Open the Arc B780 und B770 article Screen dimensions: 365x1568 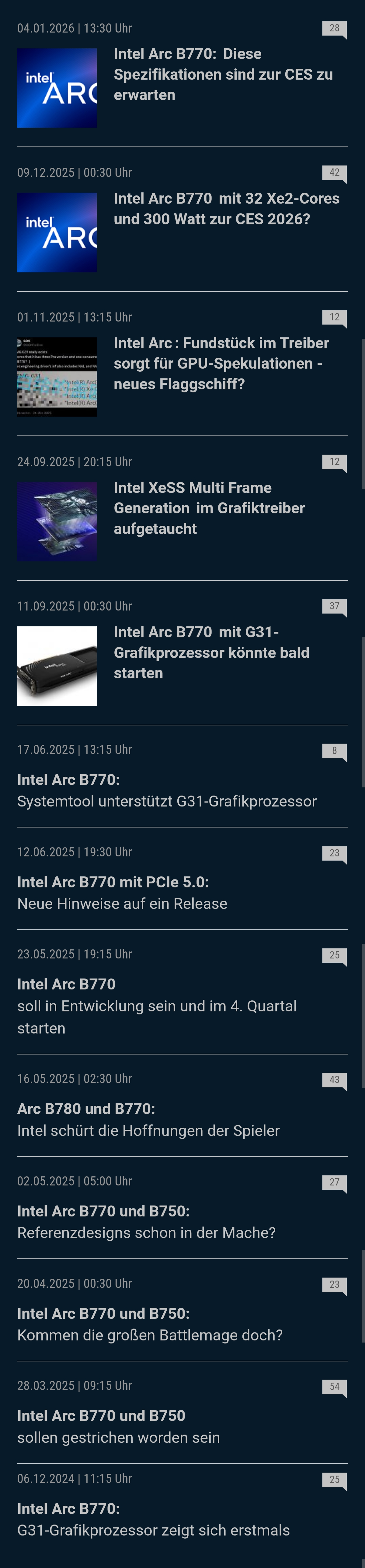(148, 1119)
